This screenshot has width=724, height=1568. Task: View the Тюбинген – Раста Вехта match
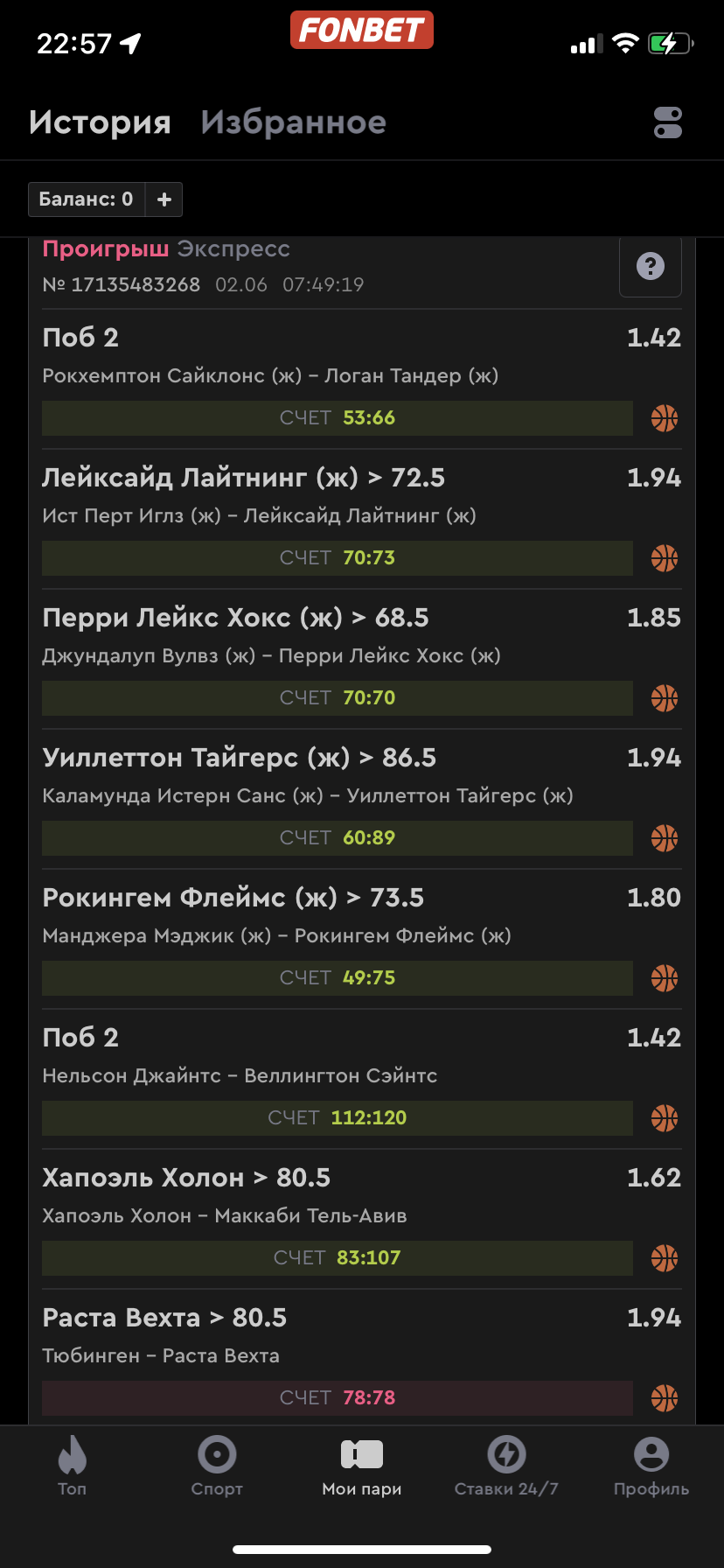click(x=161, y=1355)
